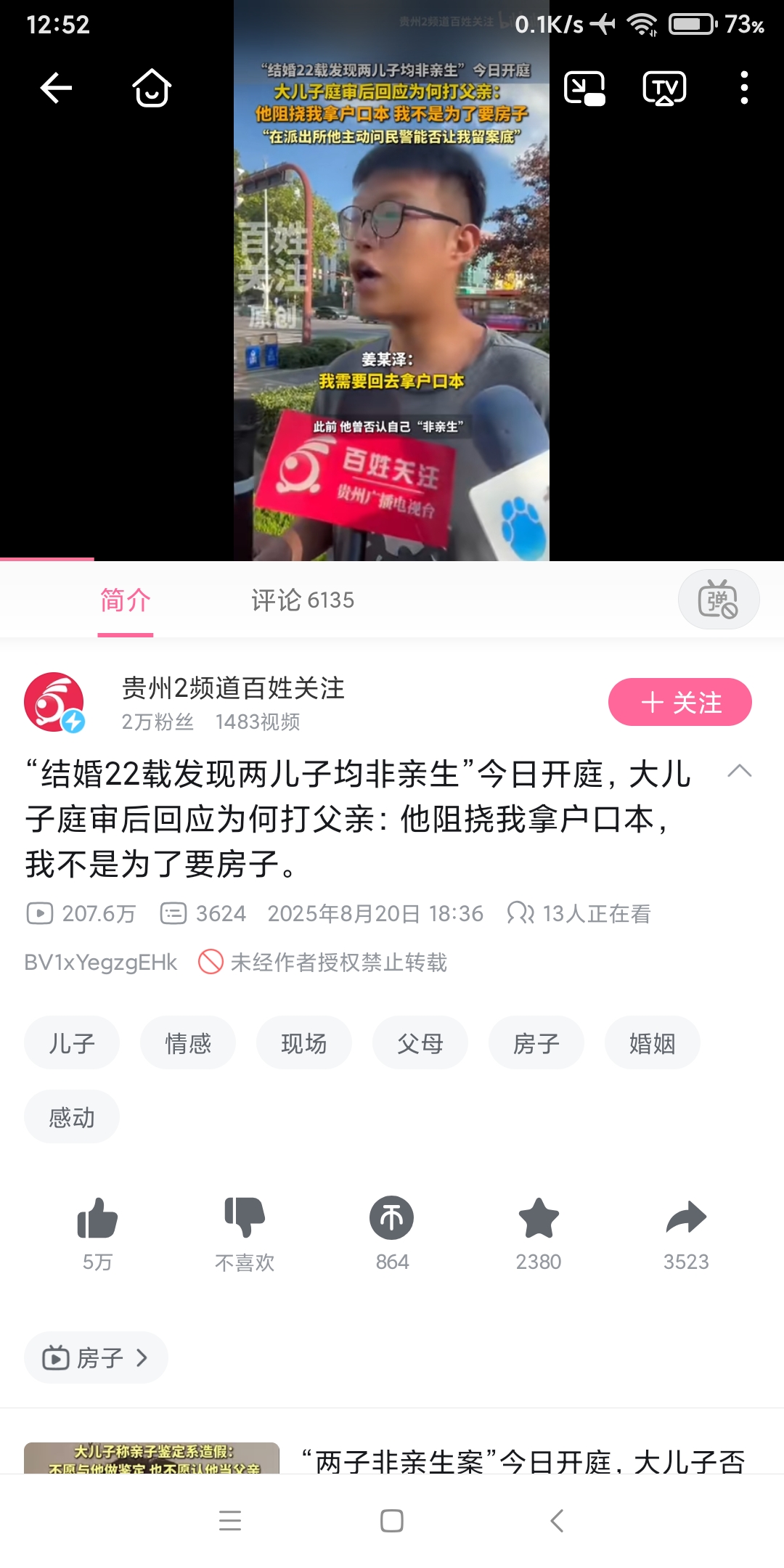The image size is (784, 1568).
Task: Open recommended video “两子非亲生案”今日开庭
Action: coord(523,1461)
